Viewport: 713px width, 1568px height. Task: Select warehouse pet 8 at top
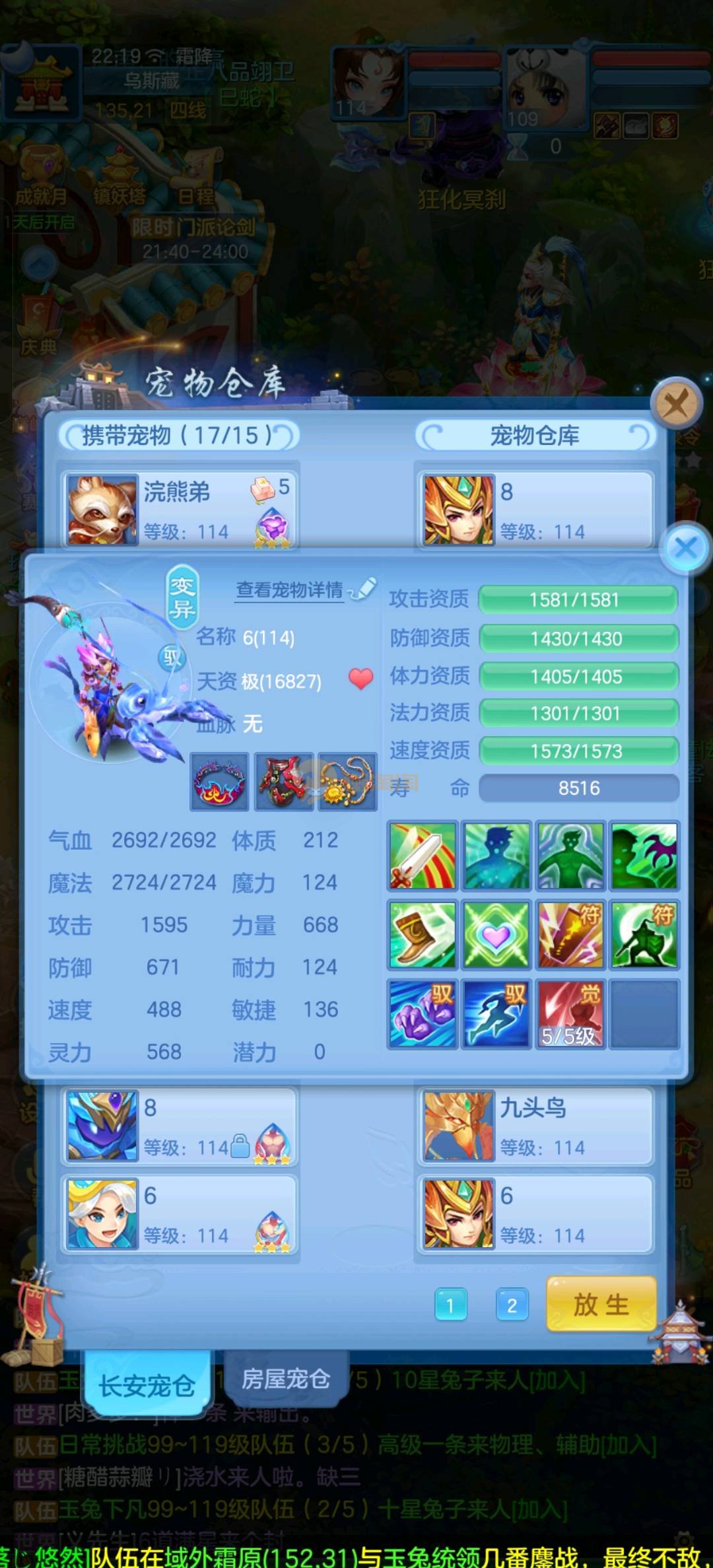535,510
